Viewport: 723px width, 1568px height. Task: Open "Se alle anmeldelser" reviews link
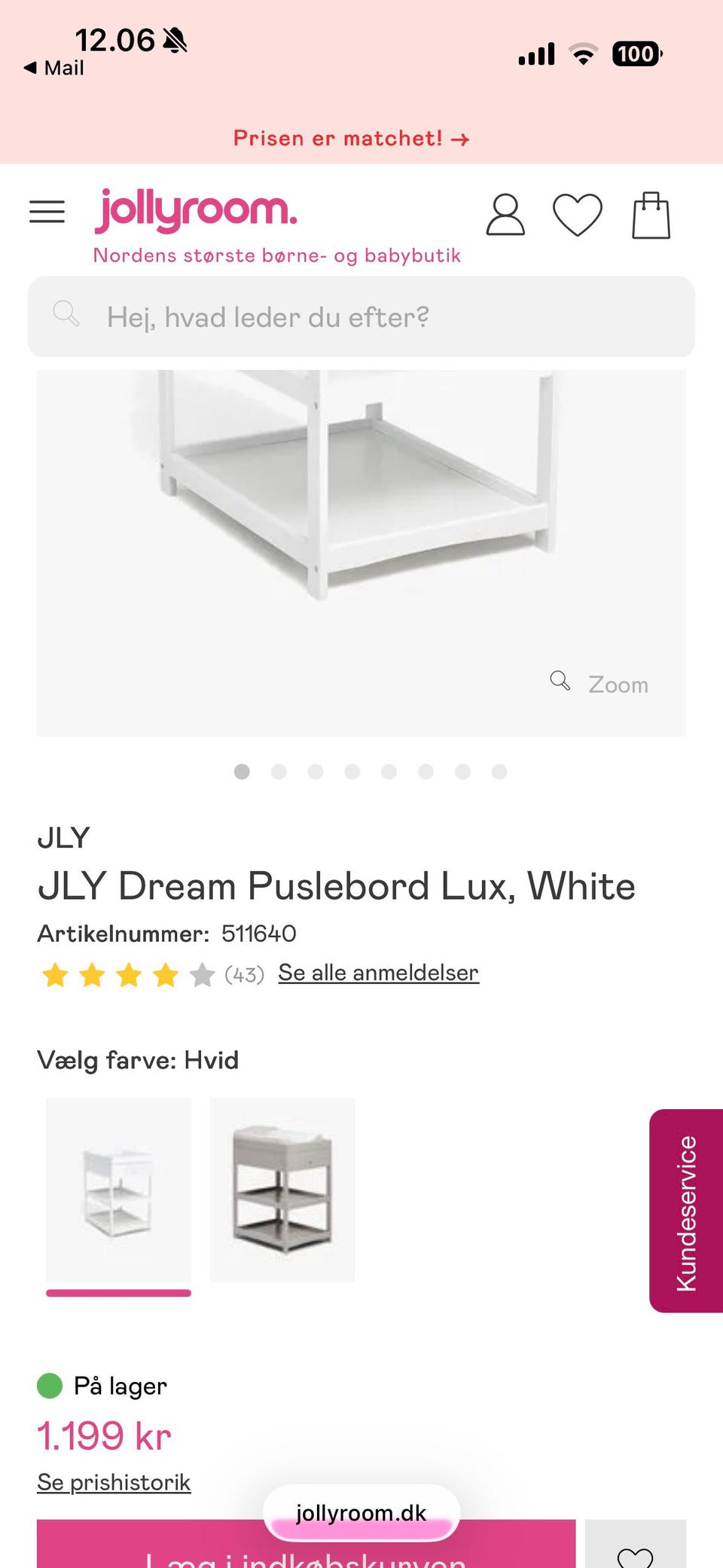point(378,973)
